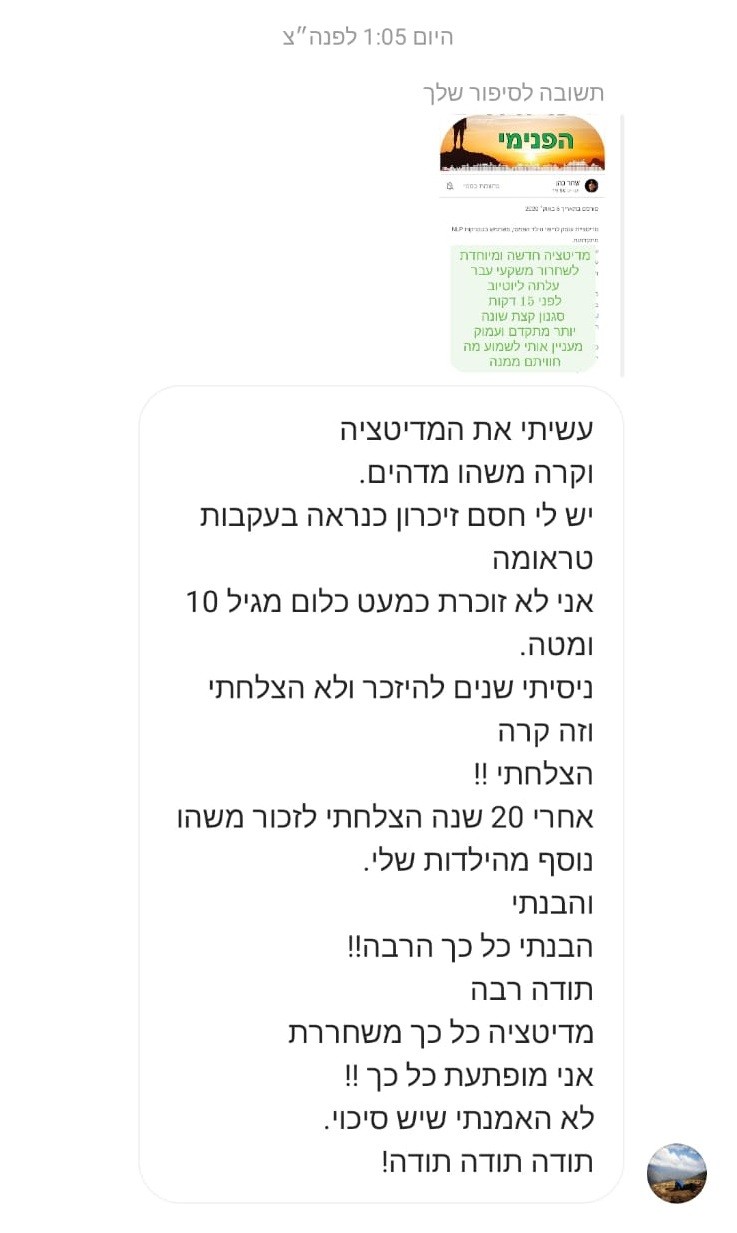
Task: Open the sender's profile picture
Action: [x=677, y=1173]
